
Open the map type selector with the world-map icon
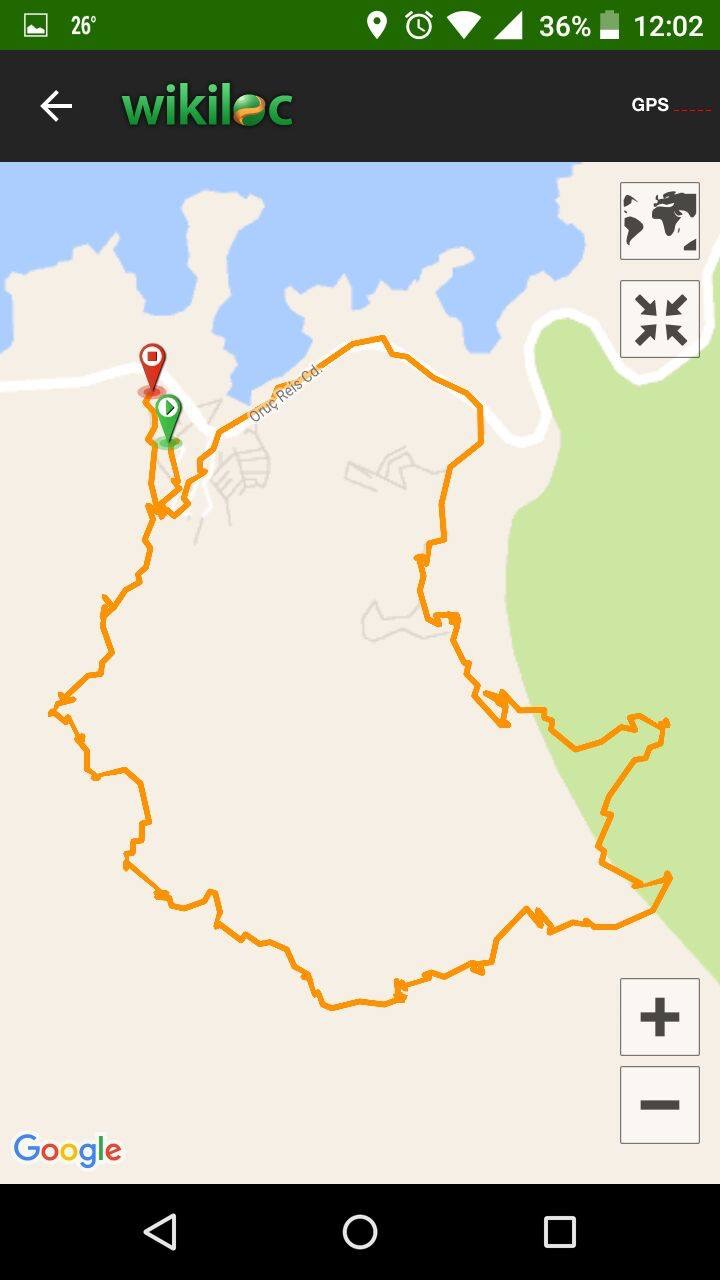[x=660, y=221]
